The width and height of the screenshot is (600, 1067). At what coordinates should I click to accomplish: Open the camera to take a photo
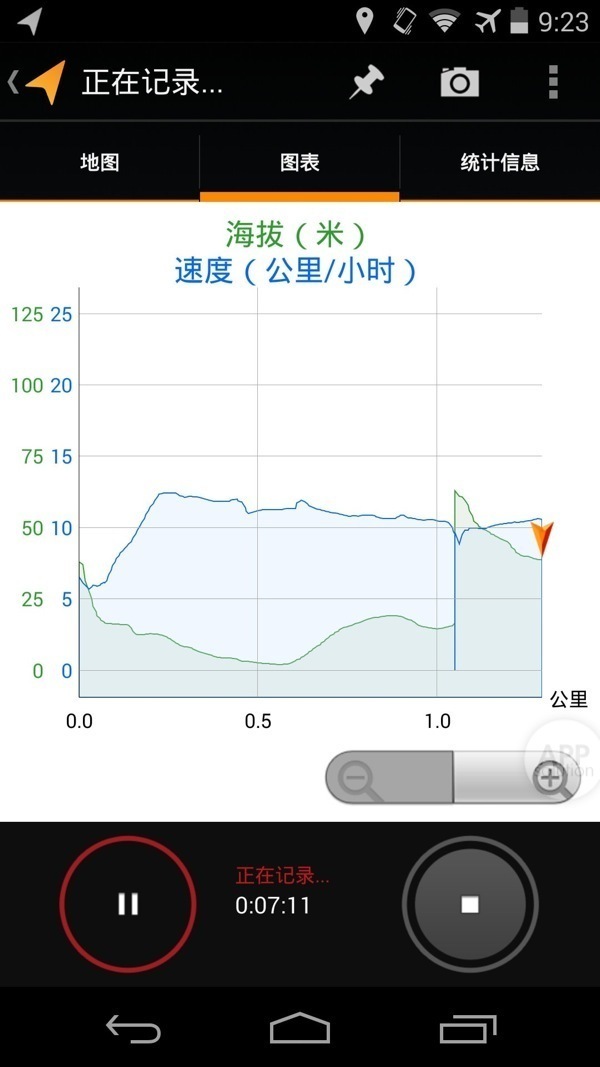460,82
